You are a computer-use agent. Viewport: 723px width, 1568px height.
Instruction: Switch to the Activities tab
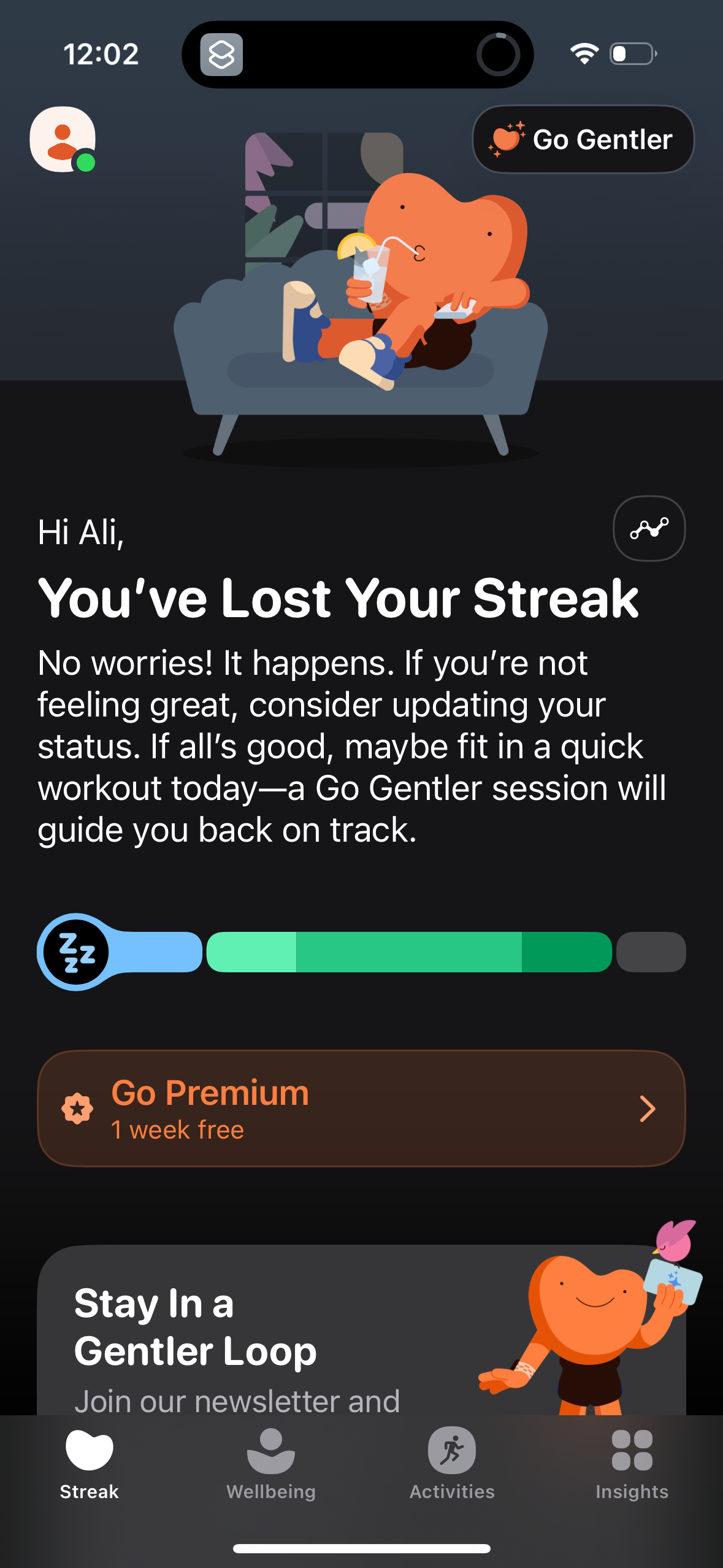(x=452, y=1464)
